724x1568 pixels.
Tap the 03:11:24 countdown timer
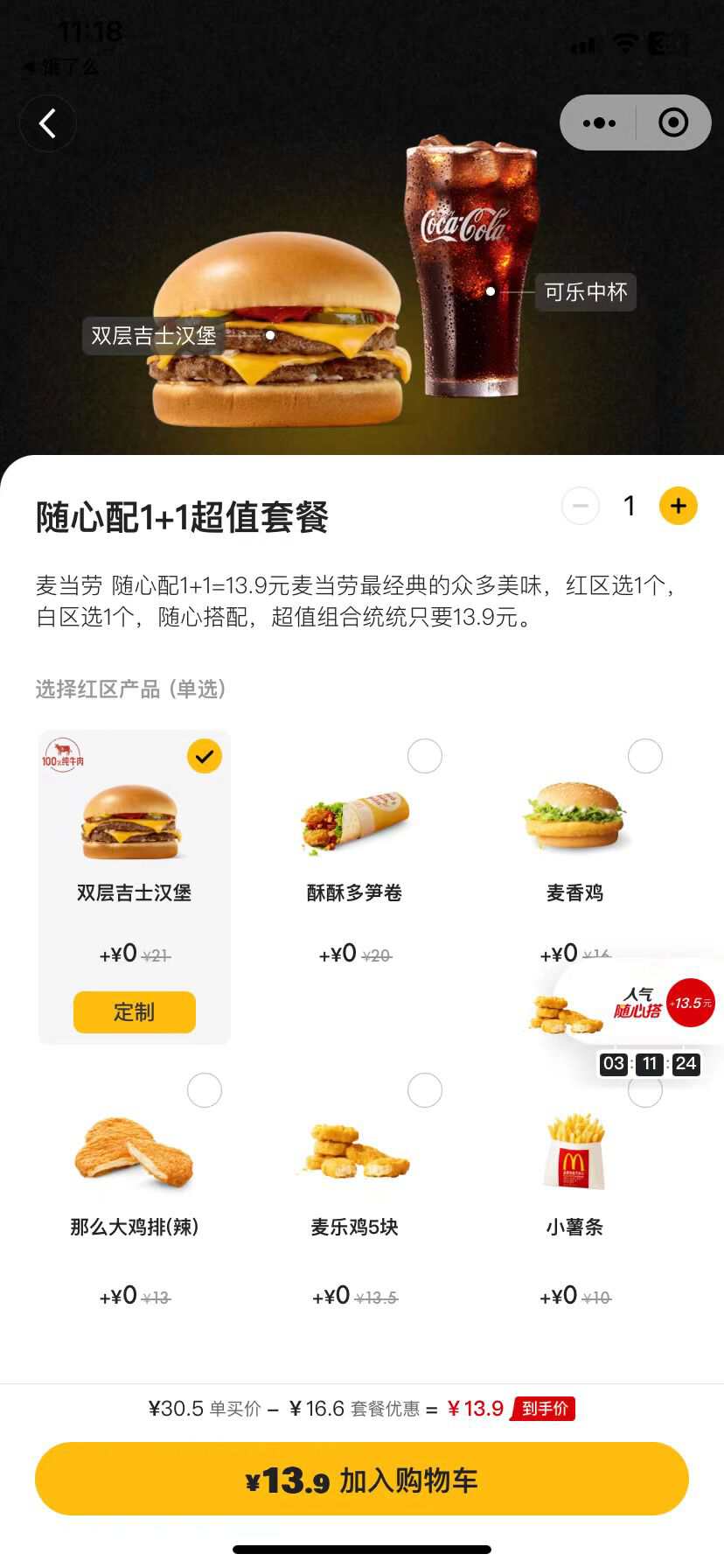click(x=650, y=1064)
